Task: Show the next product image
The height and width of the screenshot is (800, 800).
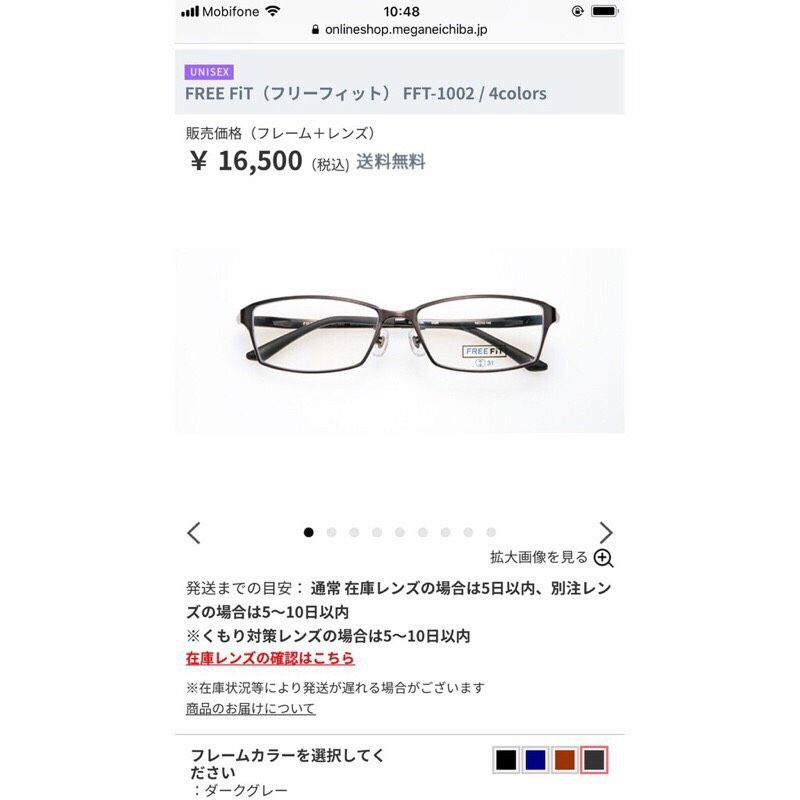Action: coord(605,533)
